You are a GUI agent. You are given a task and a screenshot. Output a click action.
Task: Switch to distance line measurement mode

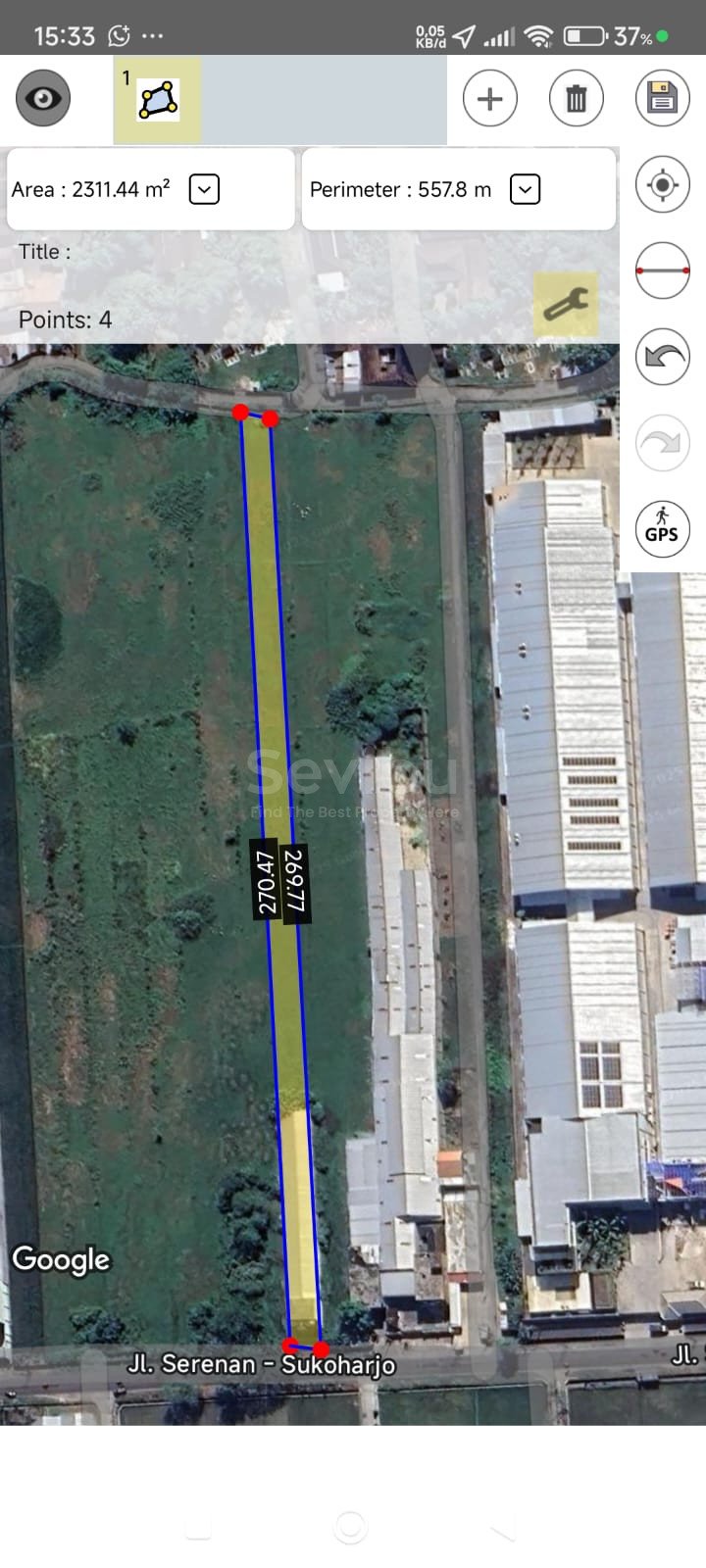pos(662,269)
